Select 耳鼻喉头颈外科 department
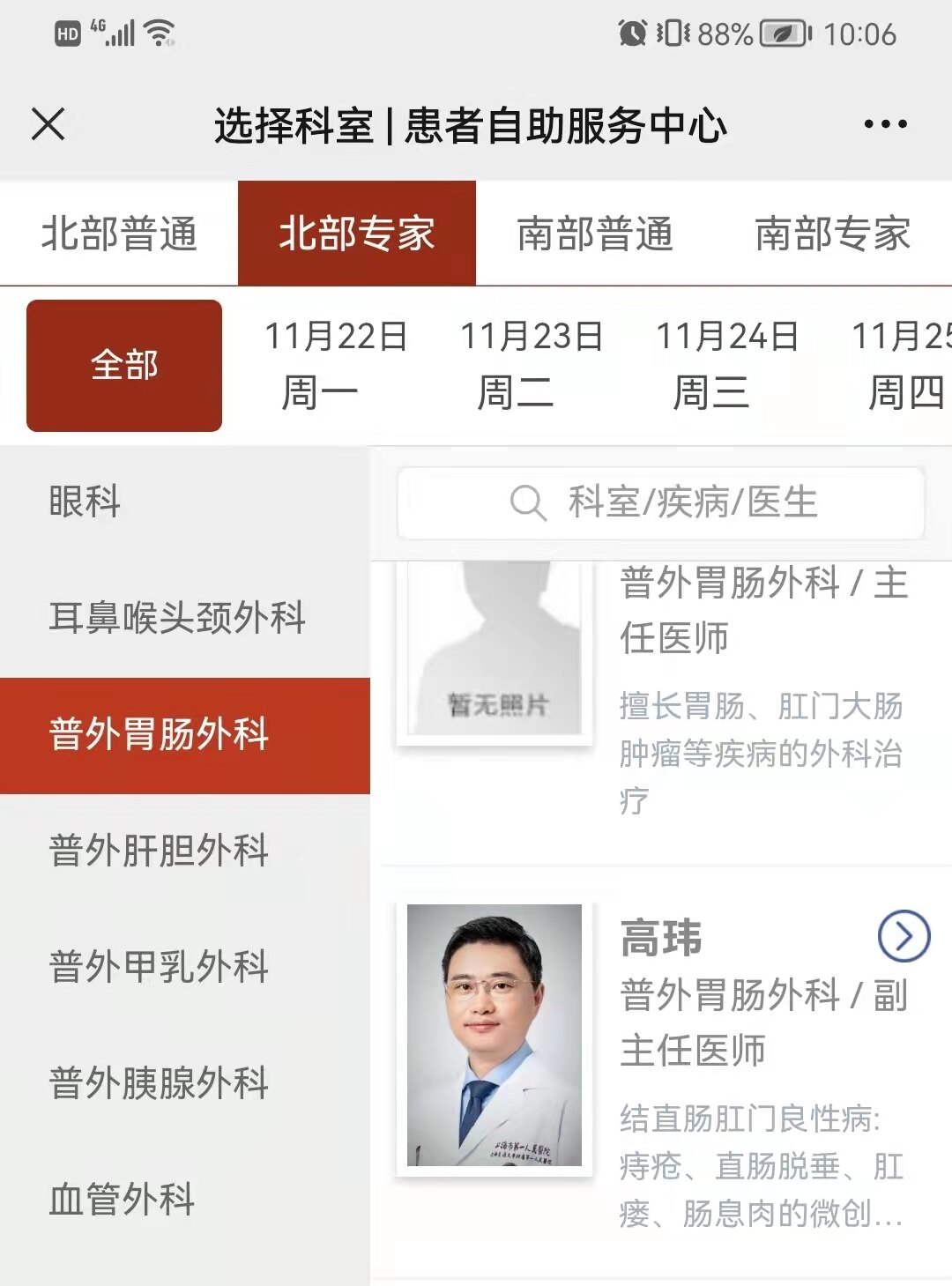The image size is (952, 1286). 176,618
